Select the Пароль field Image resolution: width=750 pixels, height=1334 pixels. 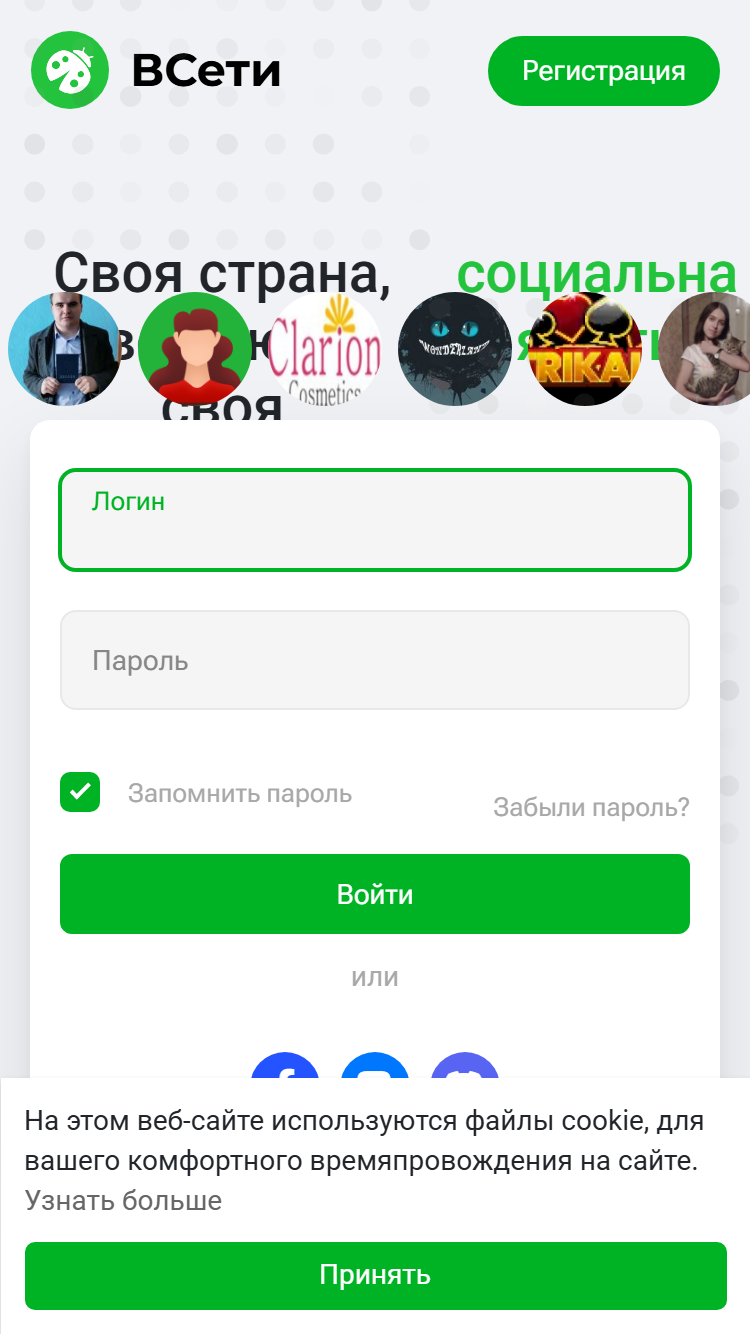click(375, 660)
